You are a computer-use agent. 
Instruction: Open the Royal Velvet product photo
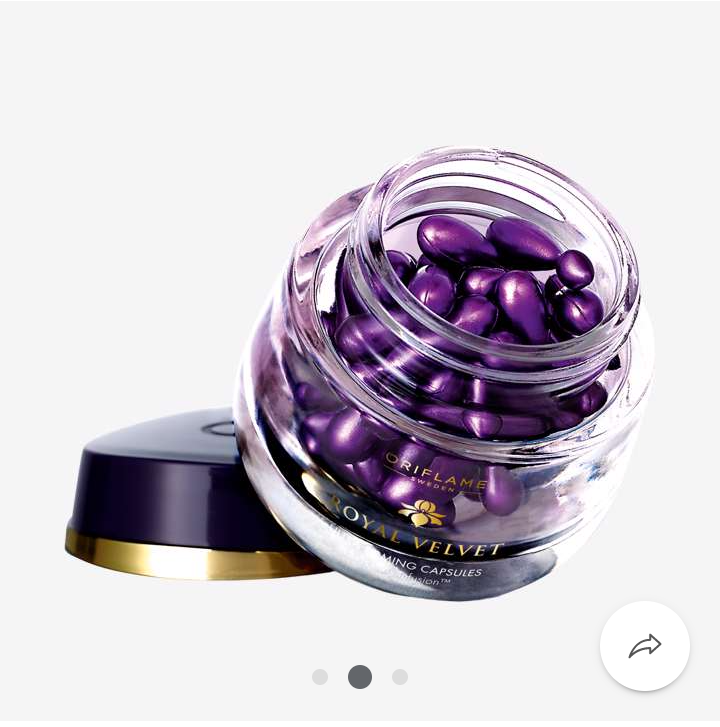[x=400, y=380]
